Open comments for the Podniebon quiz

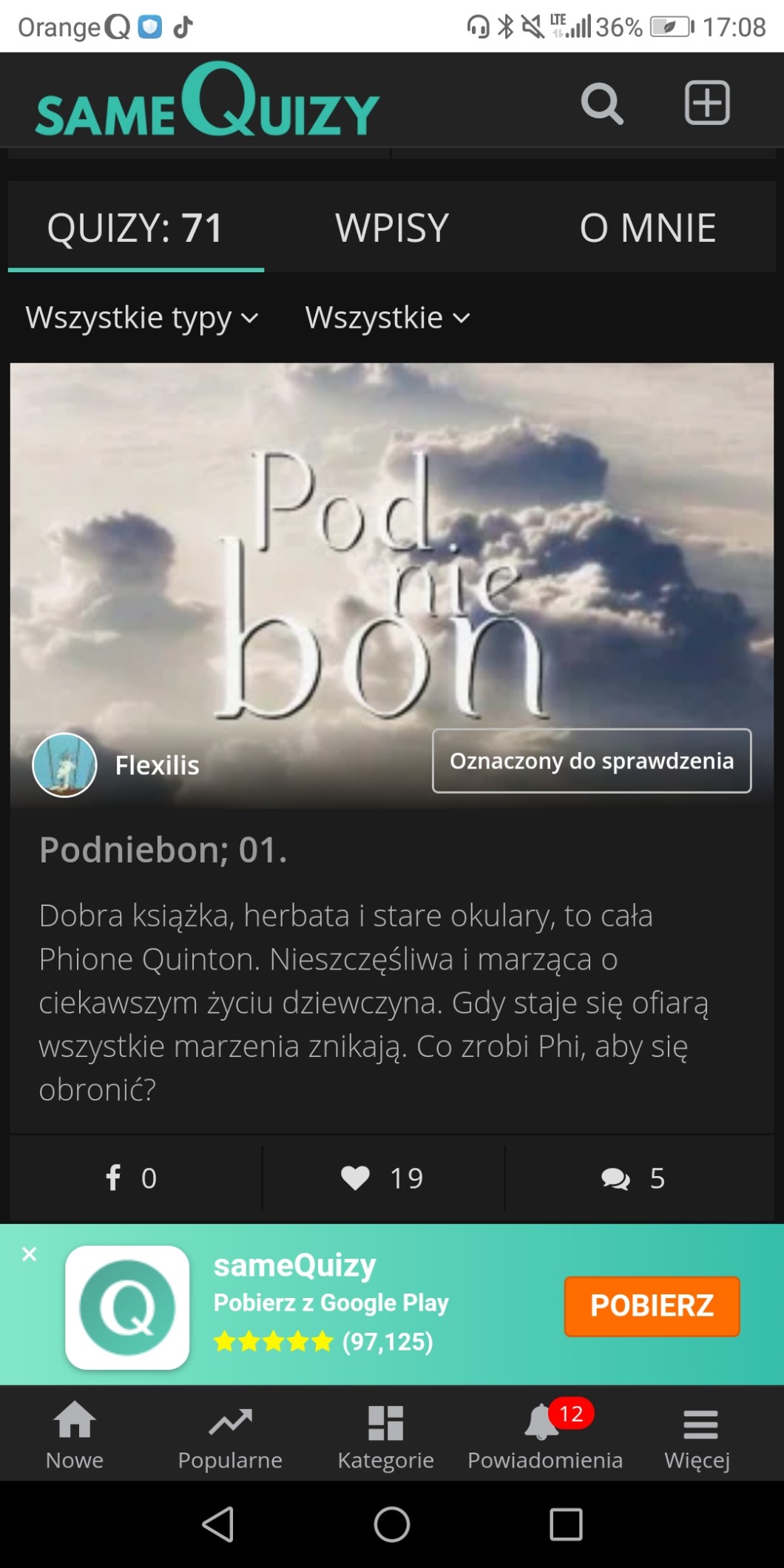pos(633,1178)
